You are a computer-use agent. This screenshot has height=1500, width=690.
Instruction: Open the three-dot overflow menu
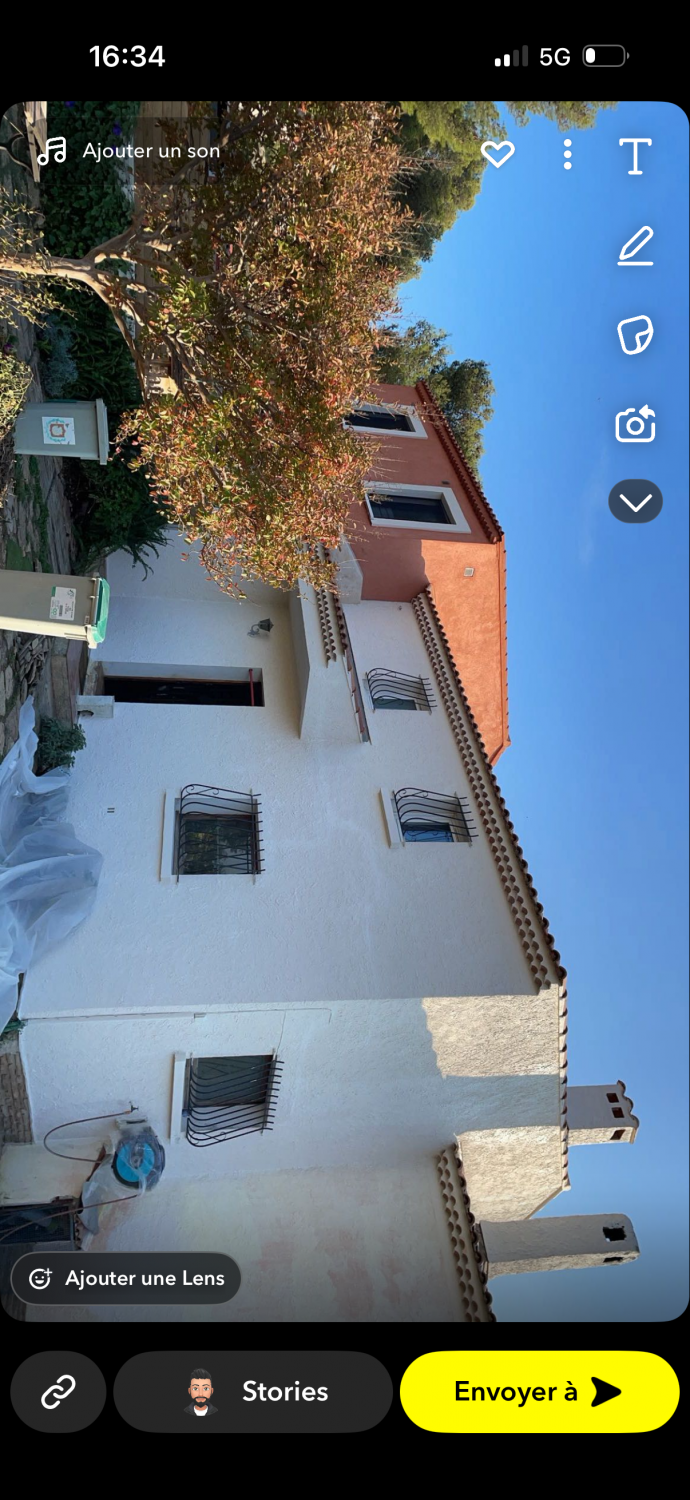coord(567,154)
